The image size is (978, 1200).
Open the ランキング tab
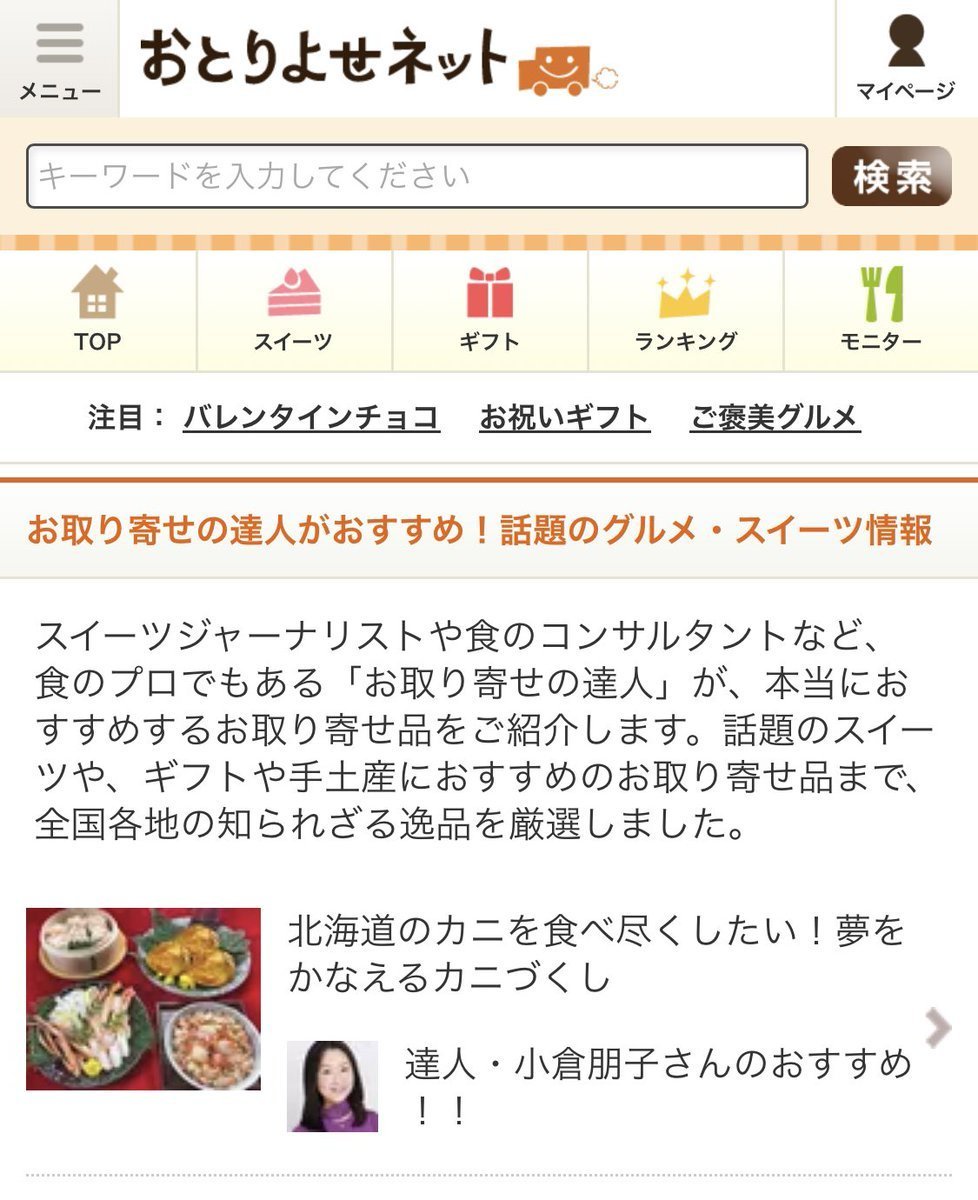[x=685, y=310]
